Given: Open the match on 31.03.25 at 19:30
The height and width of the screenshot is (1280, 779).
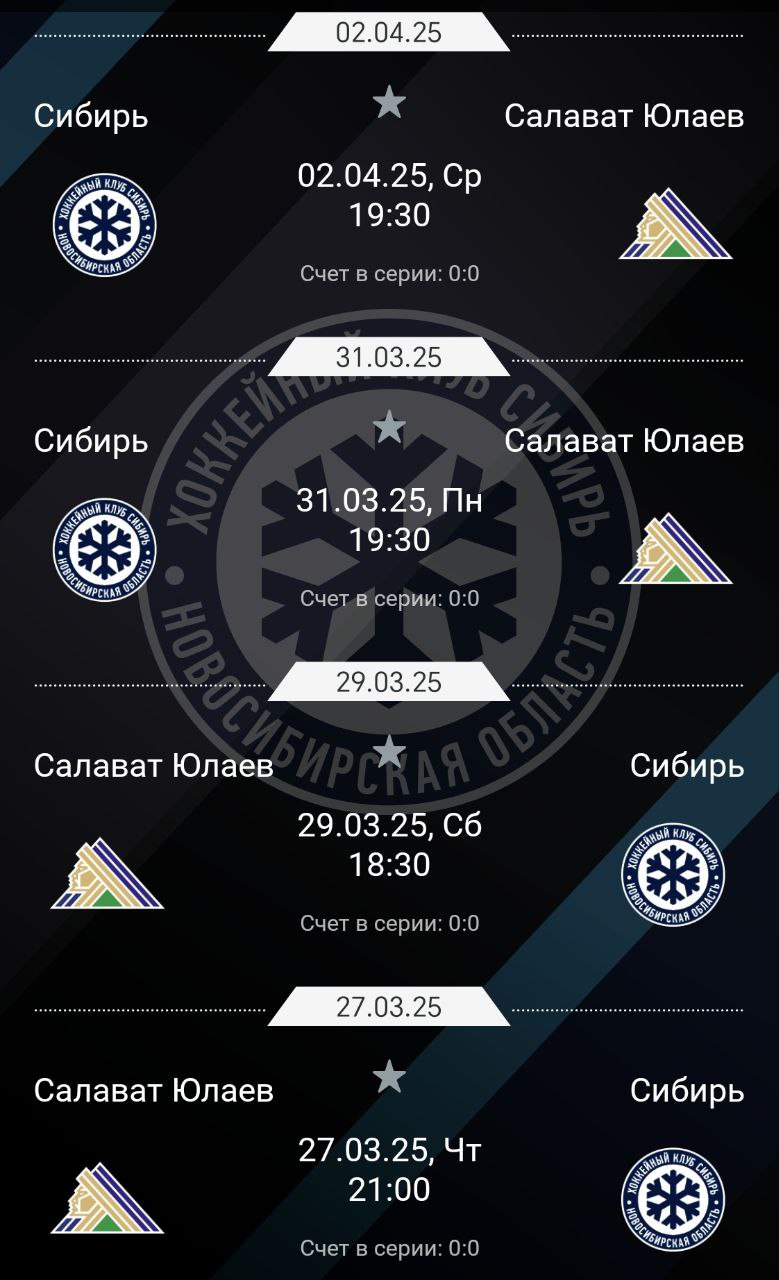Looking at the screenshot, I should (389, 520).
